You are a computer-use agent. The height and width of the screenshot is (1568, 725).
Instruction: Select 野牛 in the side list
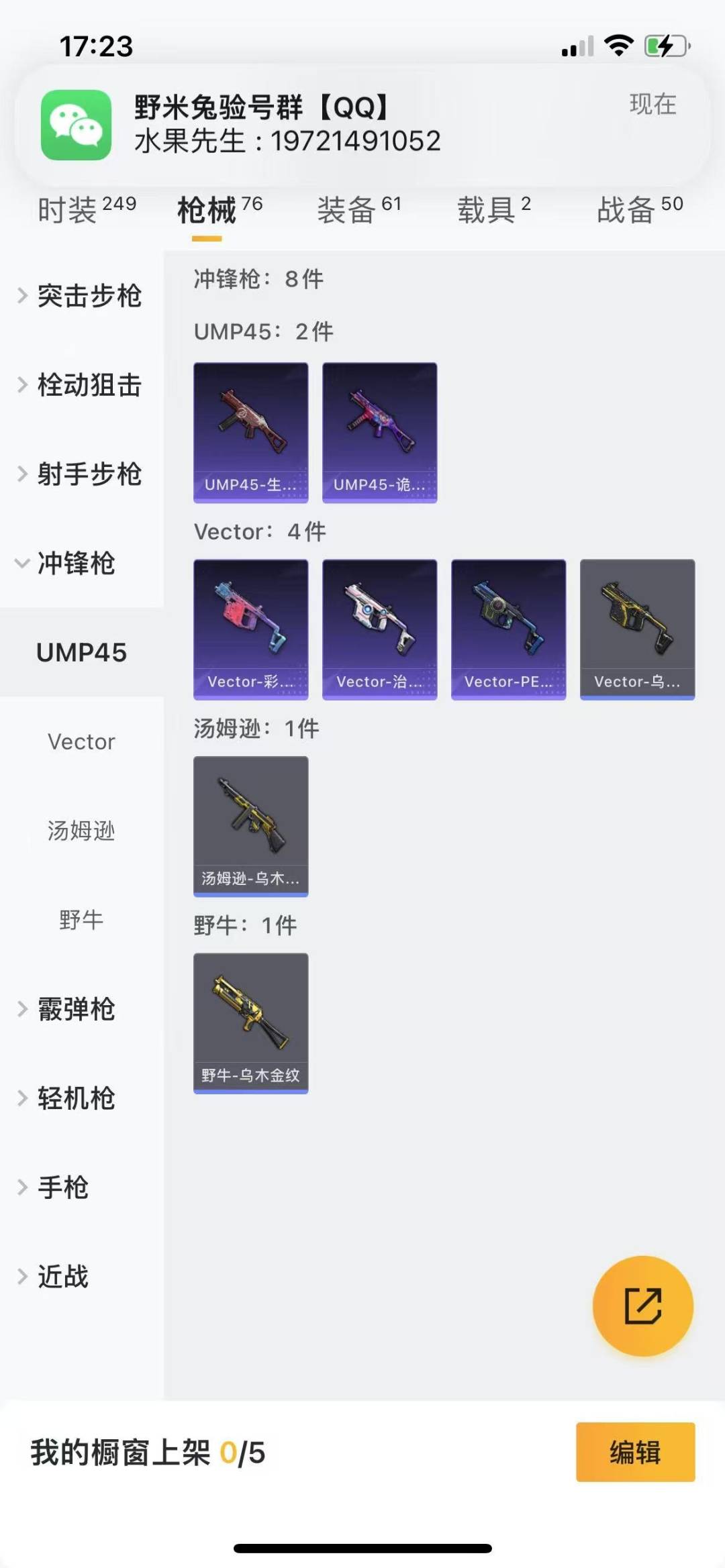tap(81, 920)
